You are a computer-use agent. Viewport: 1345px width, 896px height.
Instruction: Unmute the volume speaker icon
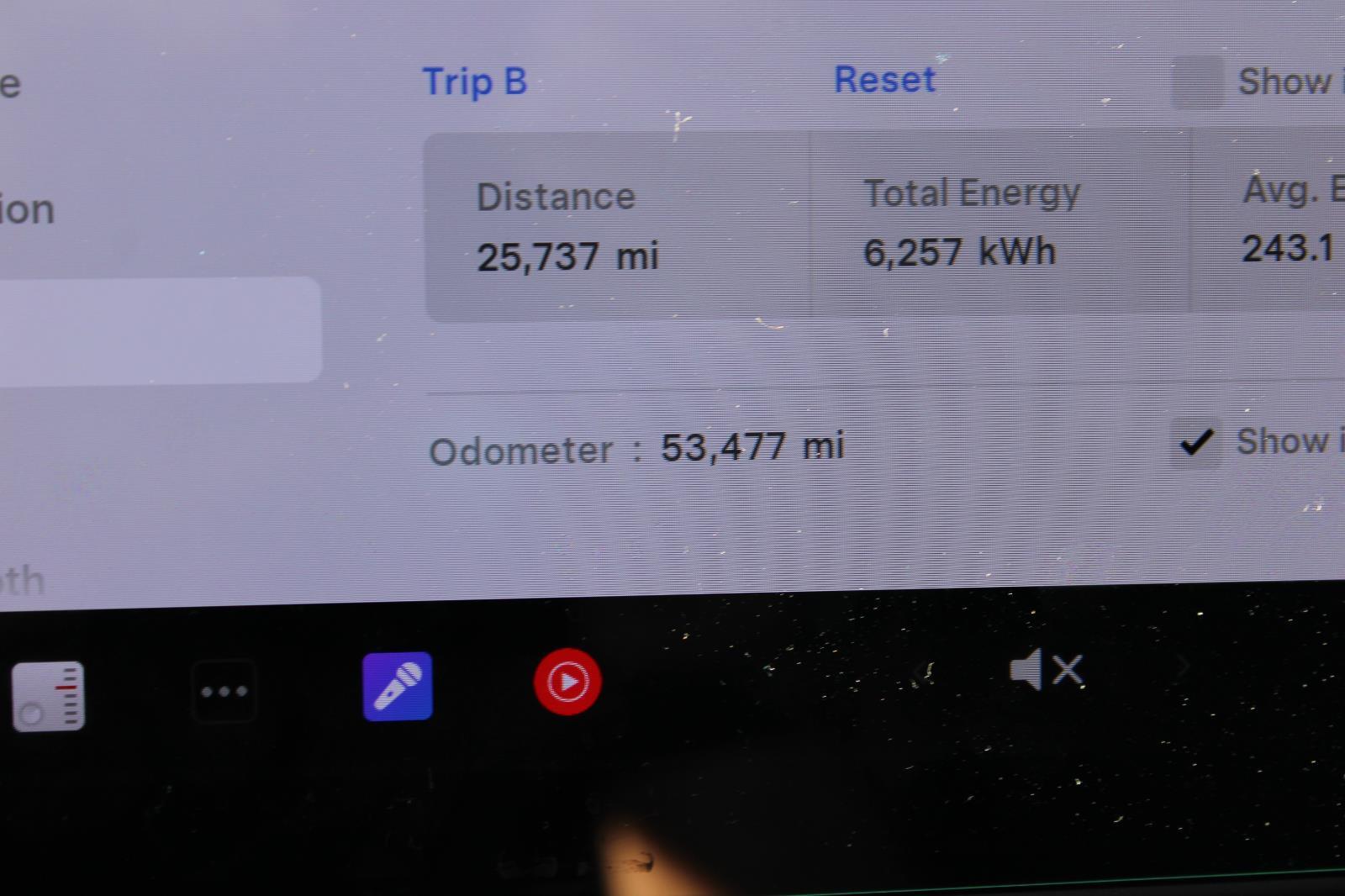(1045, 671)
